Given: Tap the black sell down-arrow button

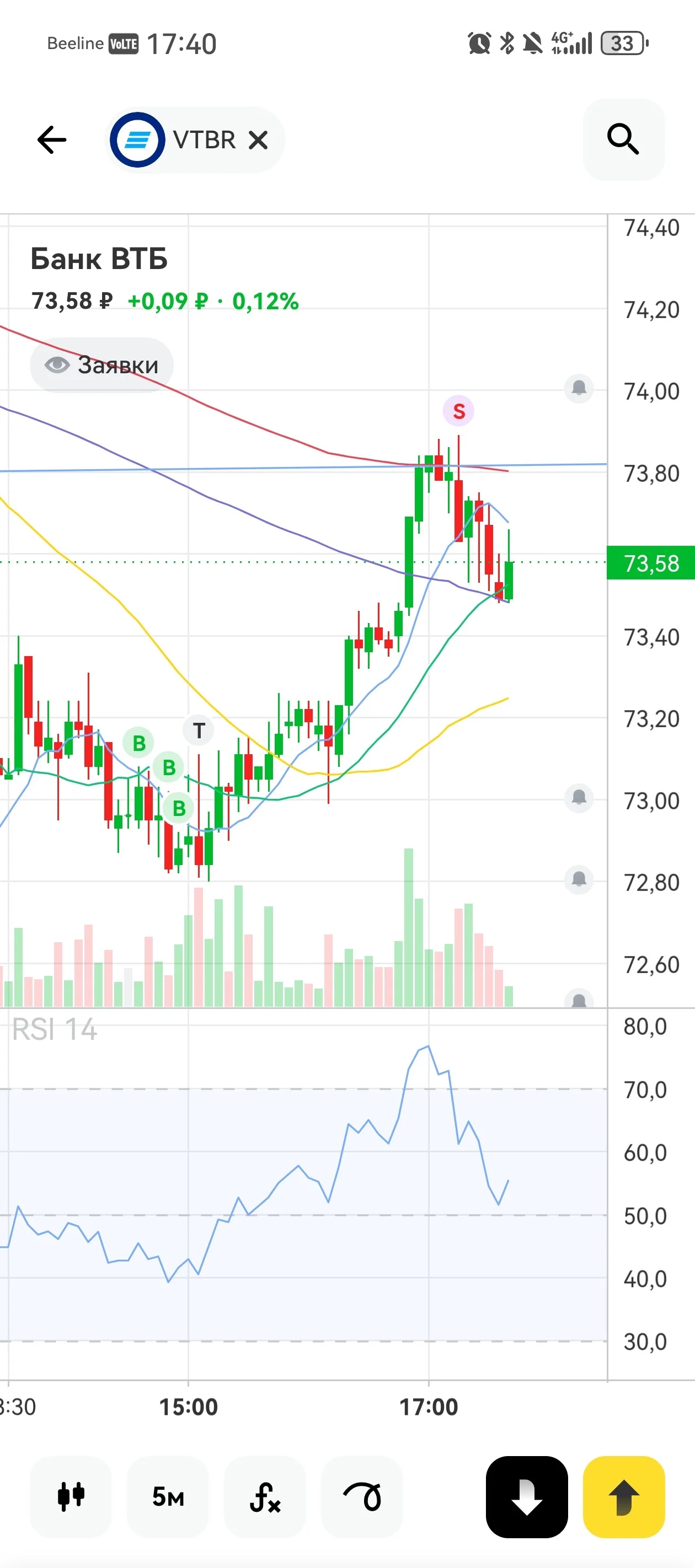Looking at the screenshot, I should pyautogui.click(x=527, y=1496).
